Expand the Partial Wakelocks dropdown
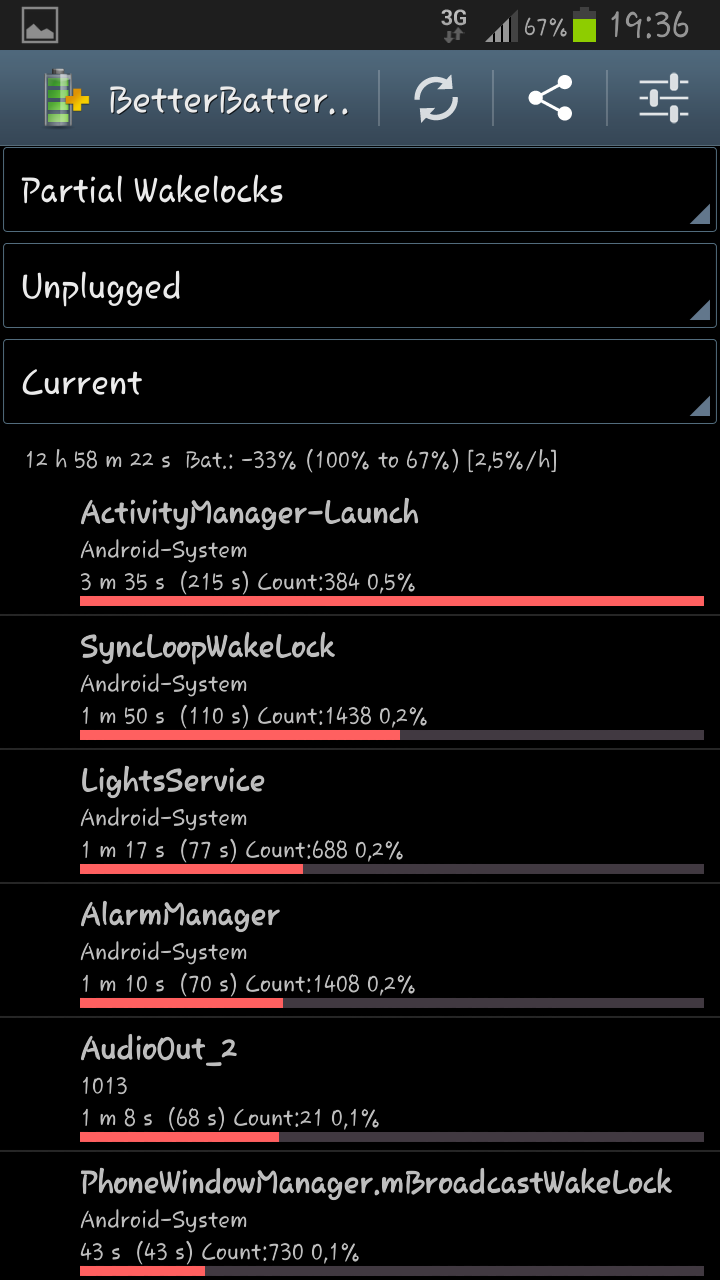The image size is (720, 1280). (360, 190)
